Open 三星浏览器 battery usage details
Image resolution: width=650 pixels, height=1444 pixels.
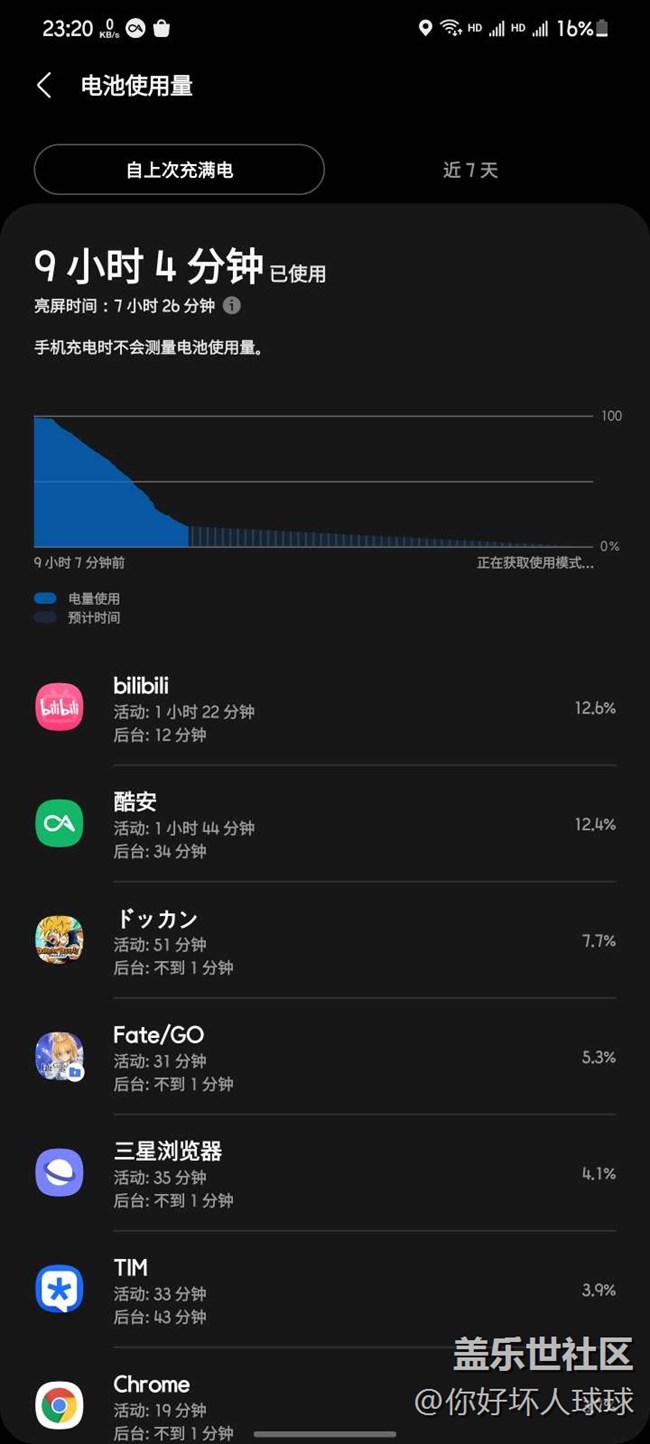point(325,1174)
